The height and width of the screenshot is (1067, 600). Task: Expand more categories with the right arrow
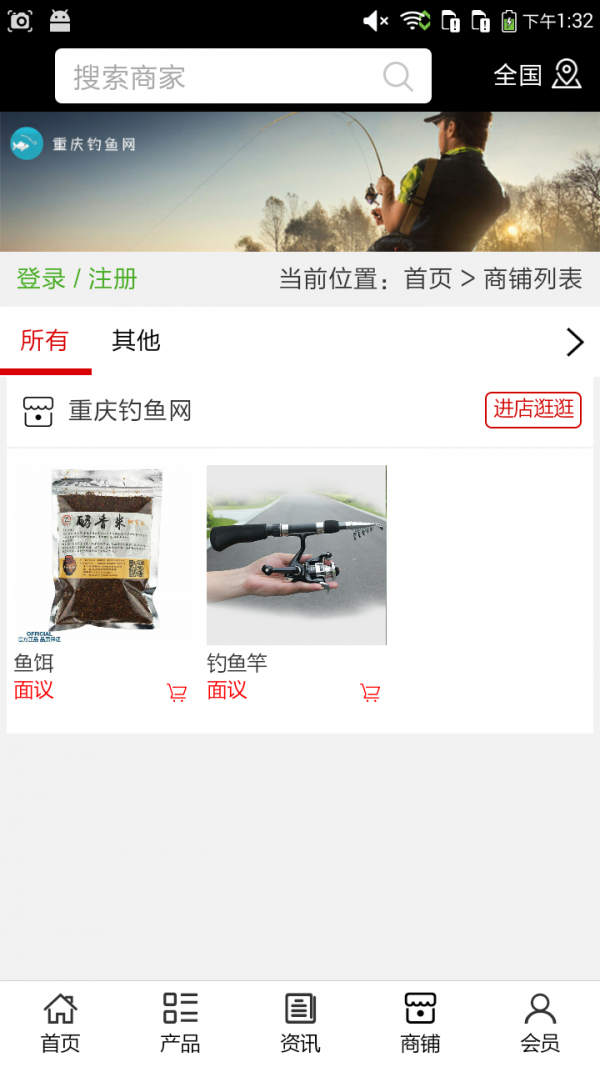pos(574,342)
